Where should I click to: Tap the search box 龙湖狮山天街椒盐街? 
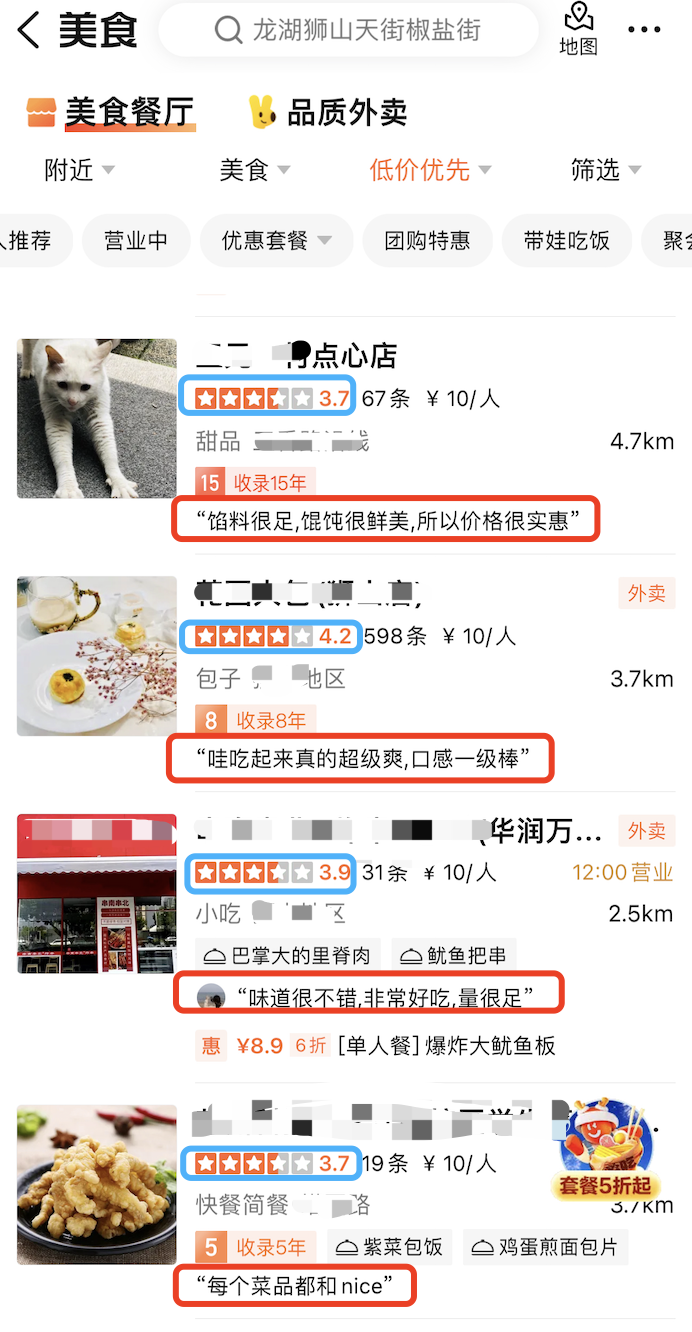click(x=348, y=30)
